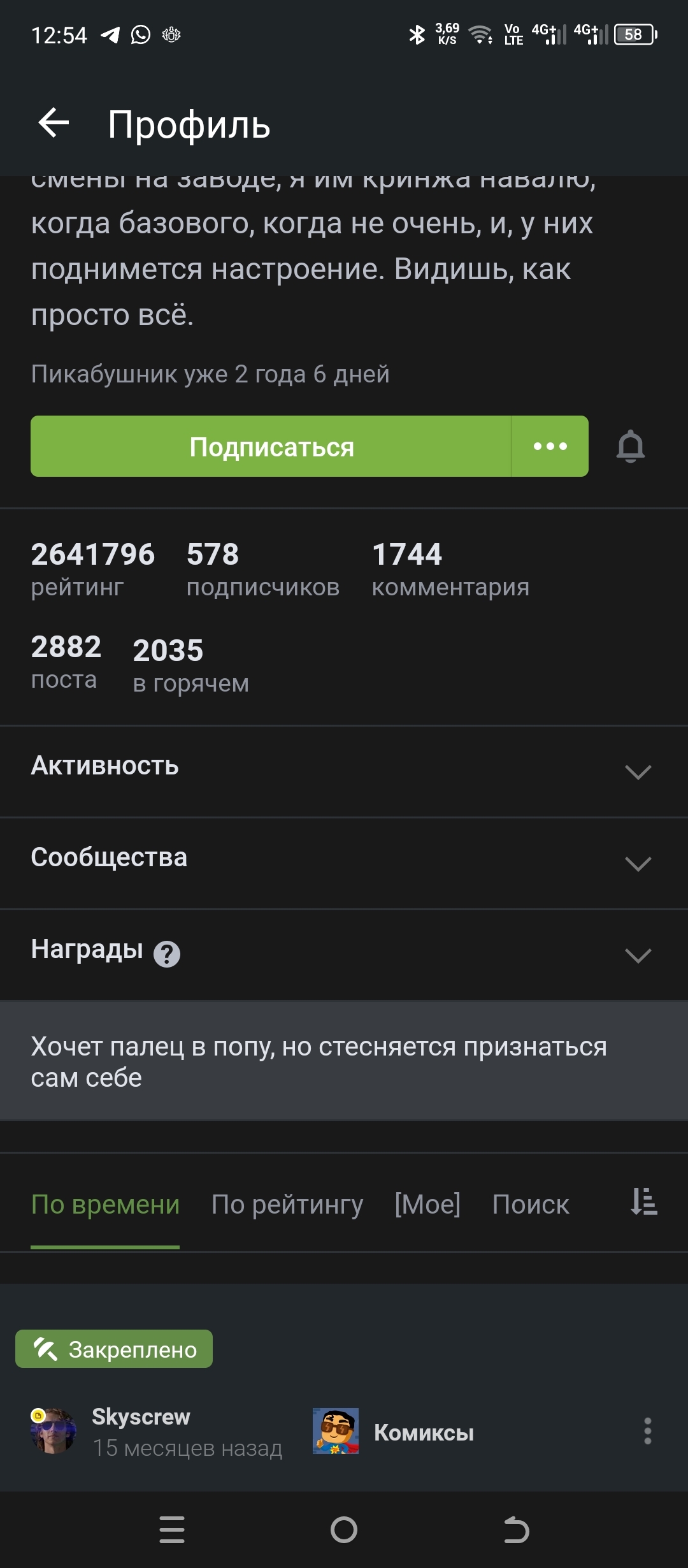Select the [Мое] tab
This screenshot has height=1568, width=688.
[427, 1204]
